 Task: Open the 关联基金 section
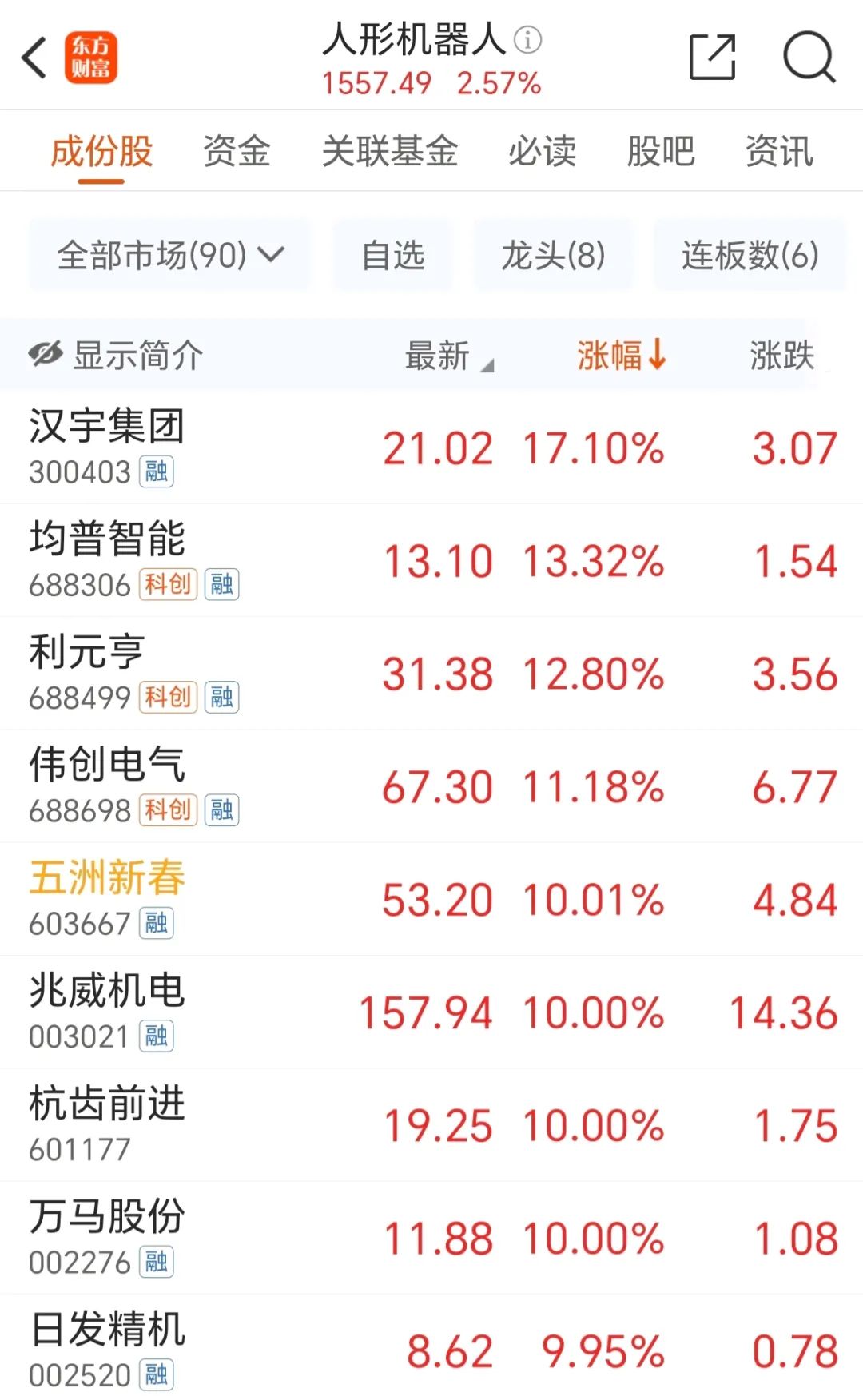(389, 151)
